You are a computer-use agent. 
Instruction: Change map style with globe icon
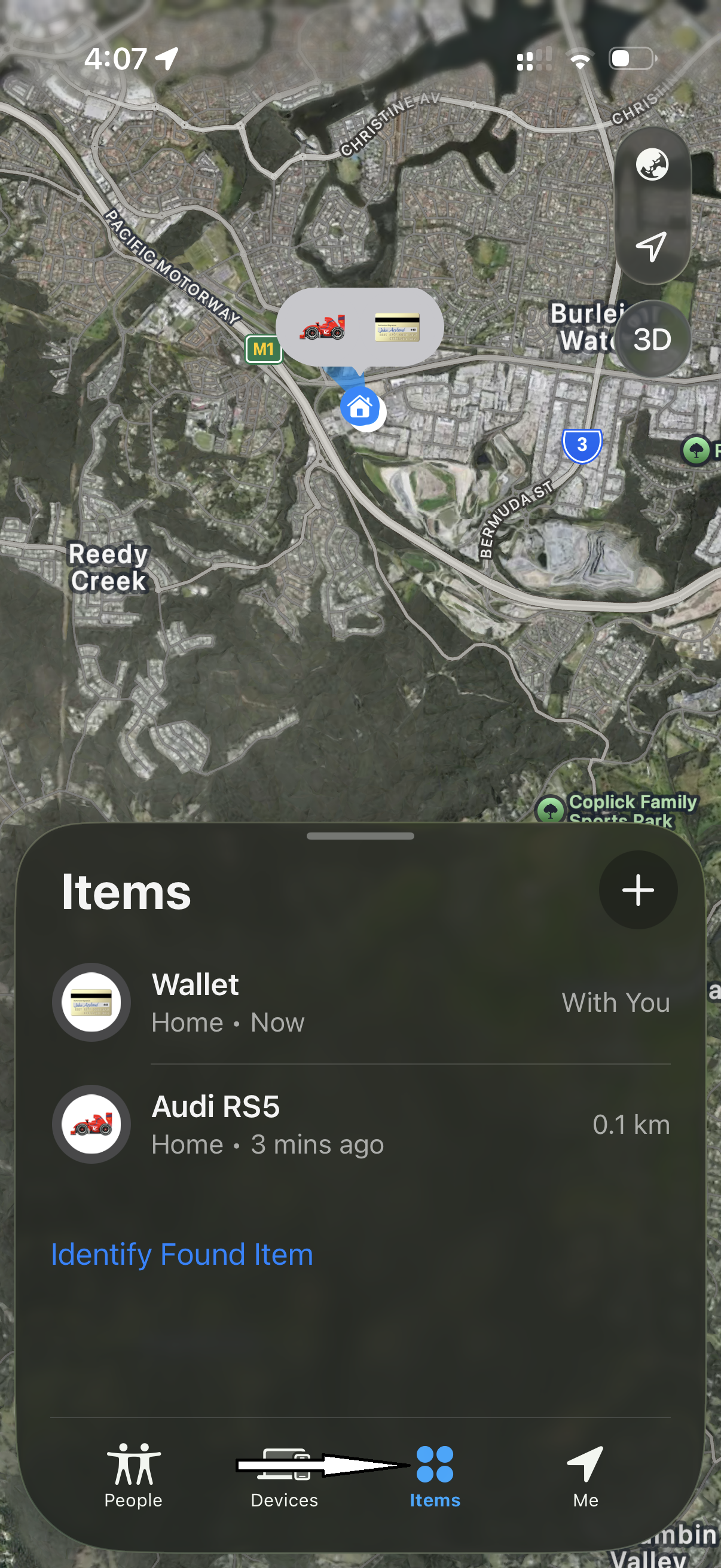pos(652,165)
